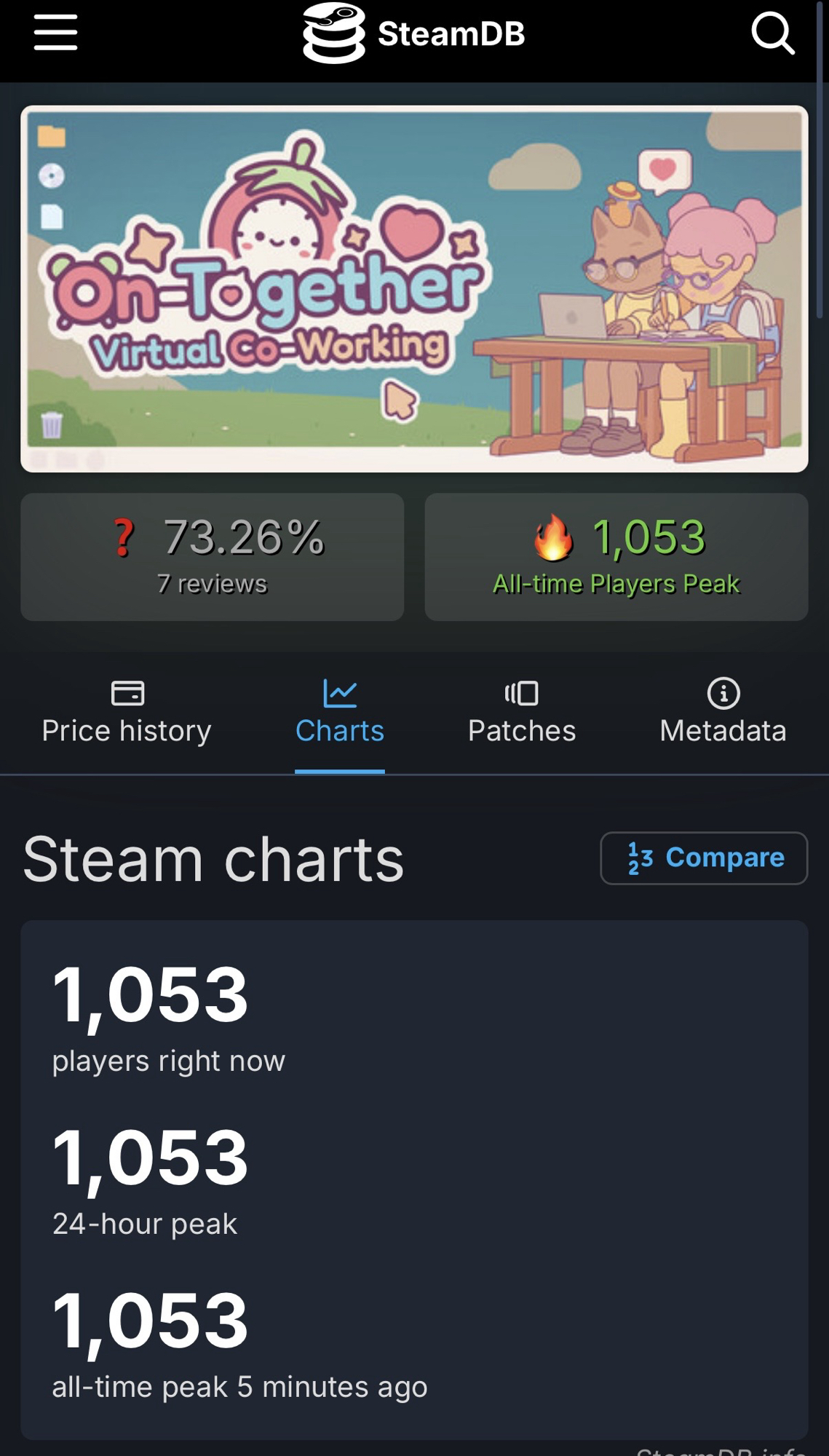Open the hamburger navigation menu

click(x=55, y=33)
